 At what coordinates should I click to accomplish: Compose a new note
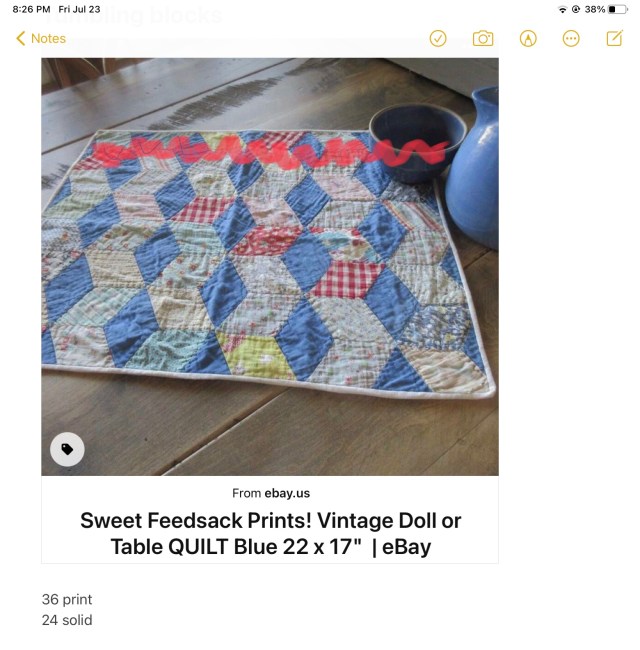click(614, 38)
